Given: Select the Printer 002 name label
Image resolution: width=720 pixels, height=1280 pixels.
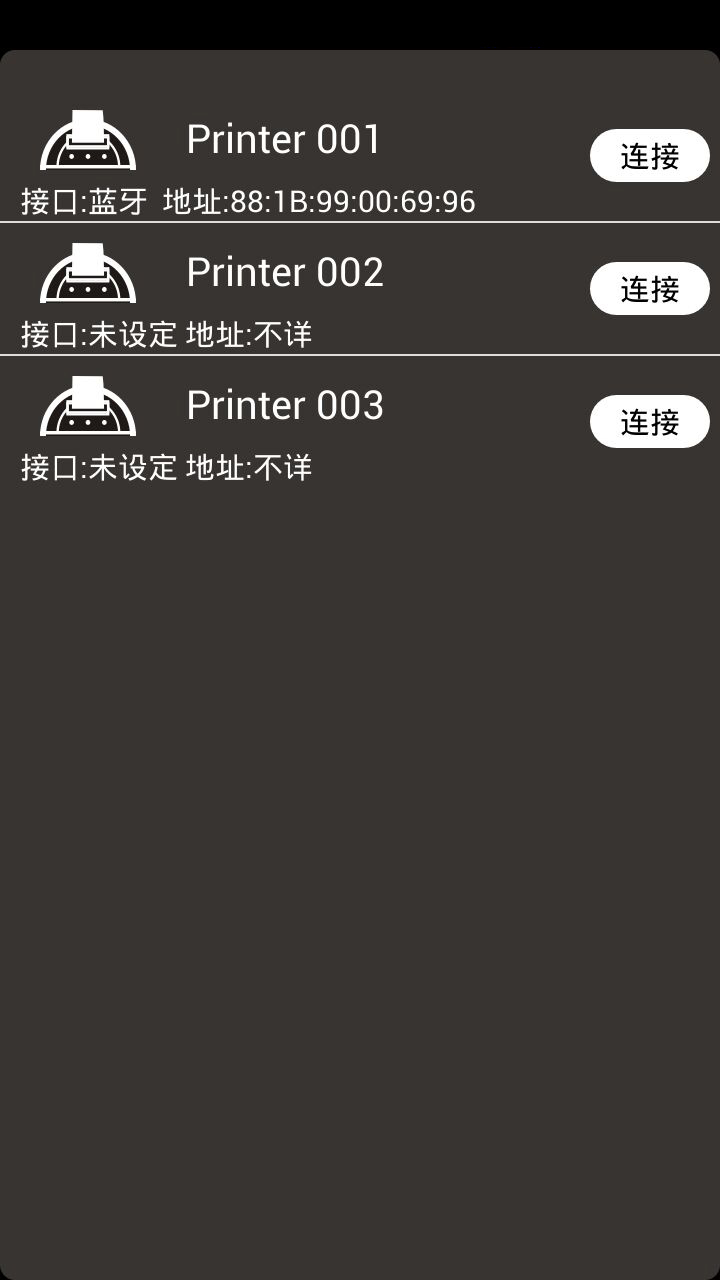Looking at the screenshot, I should (285, 271).
